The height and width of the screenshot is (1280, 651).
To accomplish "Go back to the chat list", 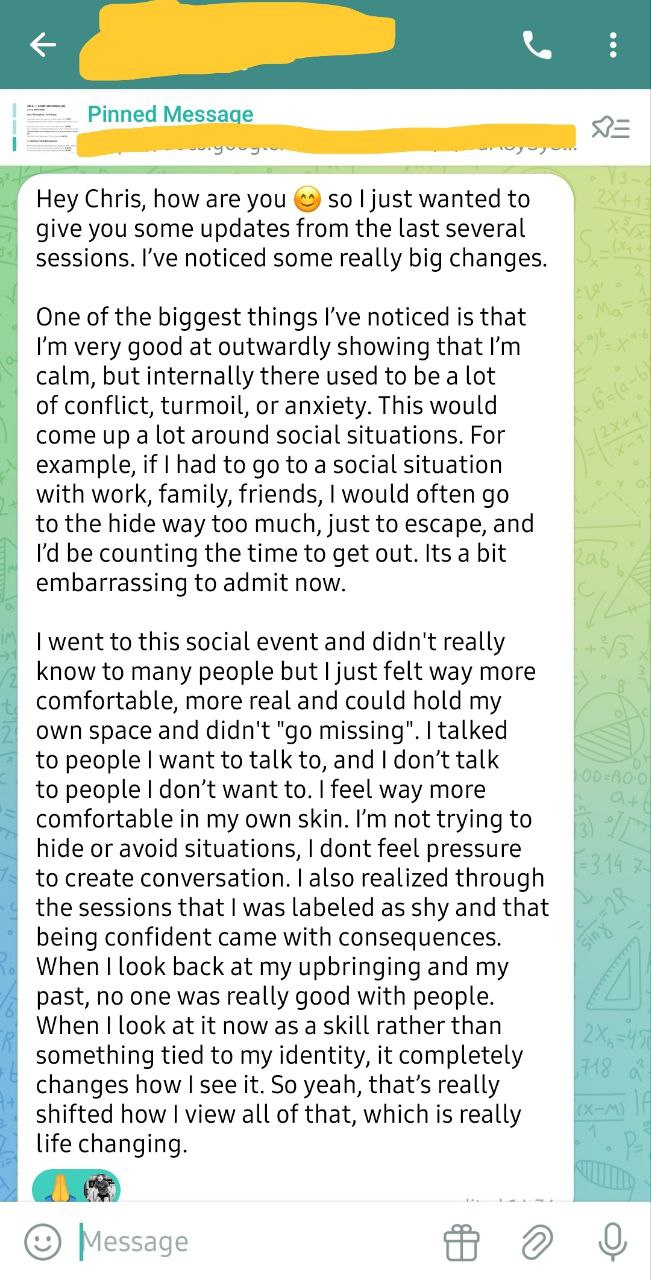I will pos(42,45).
